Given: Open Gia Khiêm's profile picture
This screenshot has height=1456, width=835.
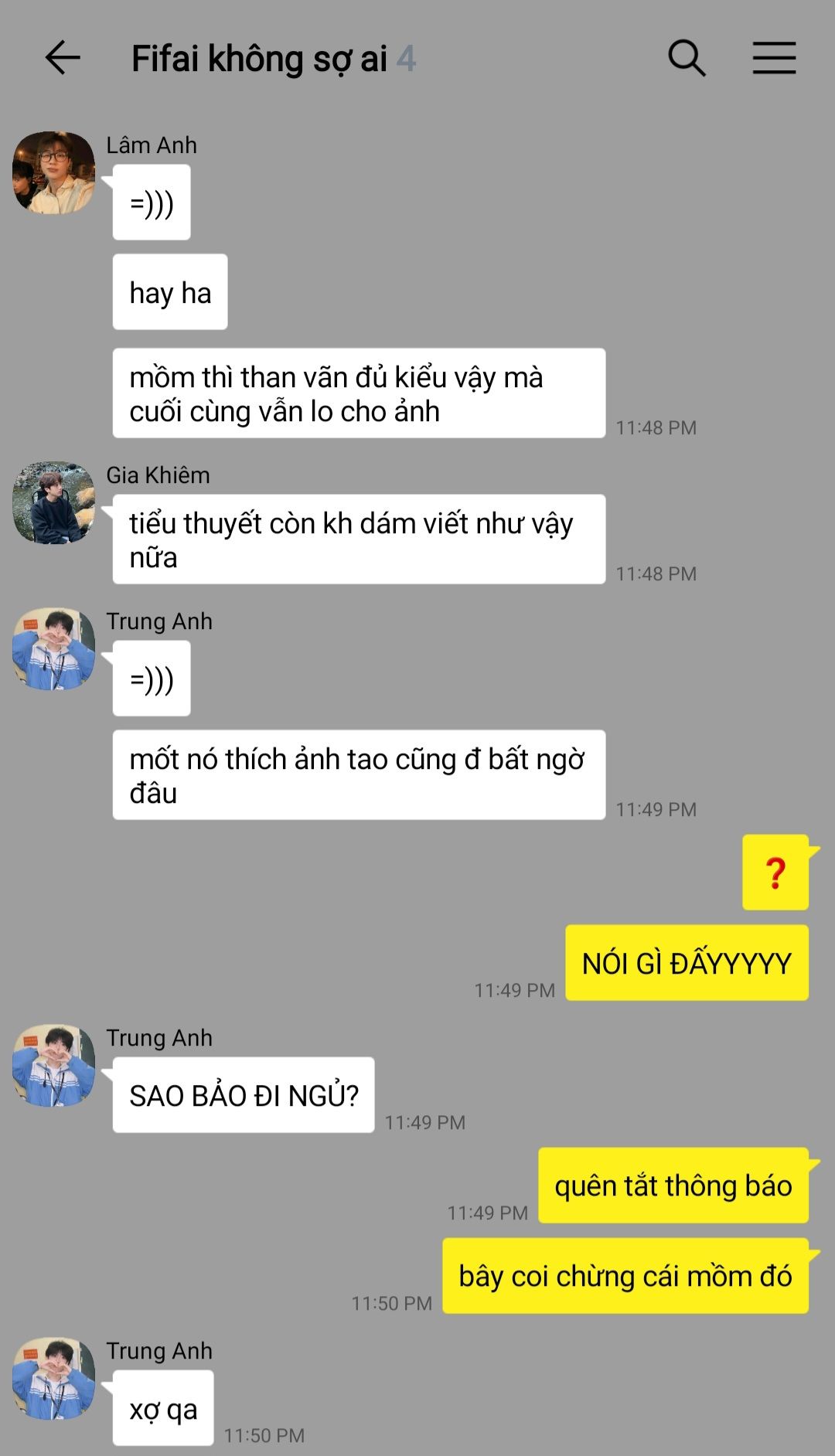Looking at the screenshot, I should click(x=53, y=503).
